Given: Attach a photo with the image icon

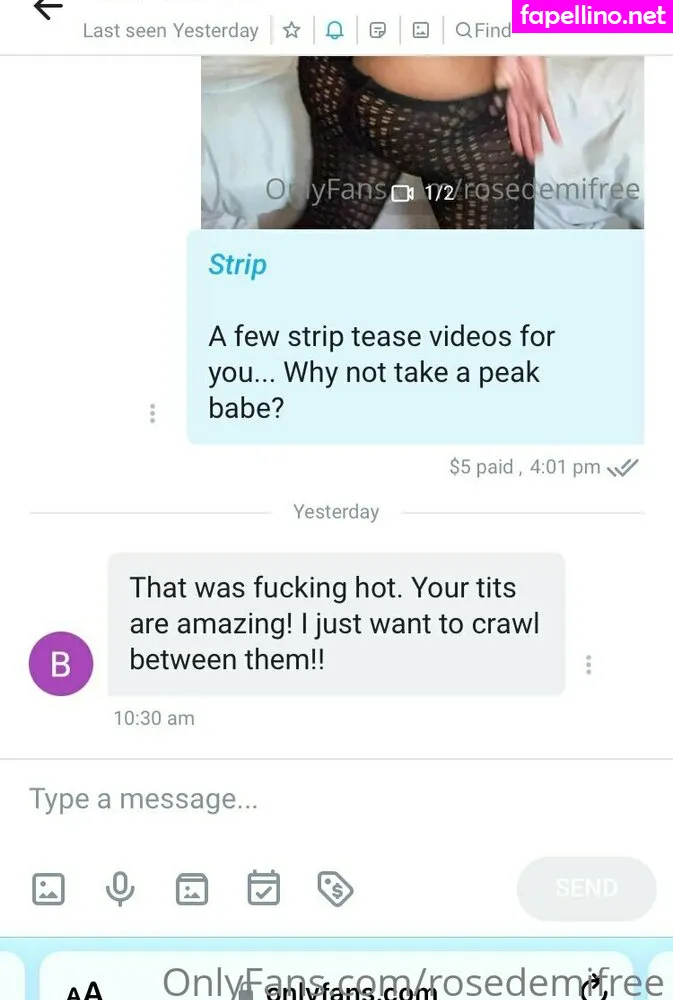Looking at the screenshot, I should coord(48,888).
